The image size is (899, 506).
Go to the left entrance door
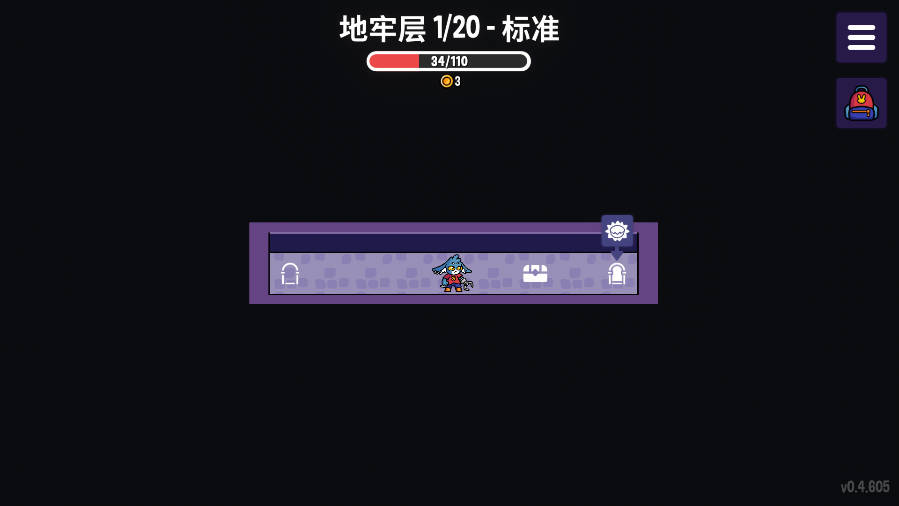click(x=290, y=273)
